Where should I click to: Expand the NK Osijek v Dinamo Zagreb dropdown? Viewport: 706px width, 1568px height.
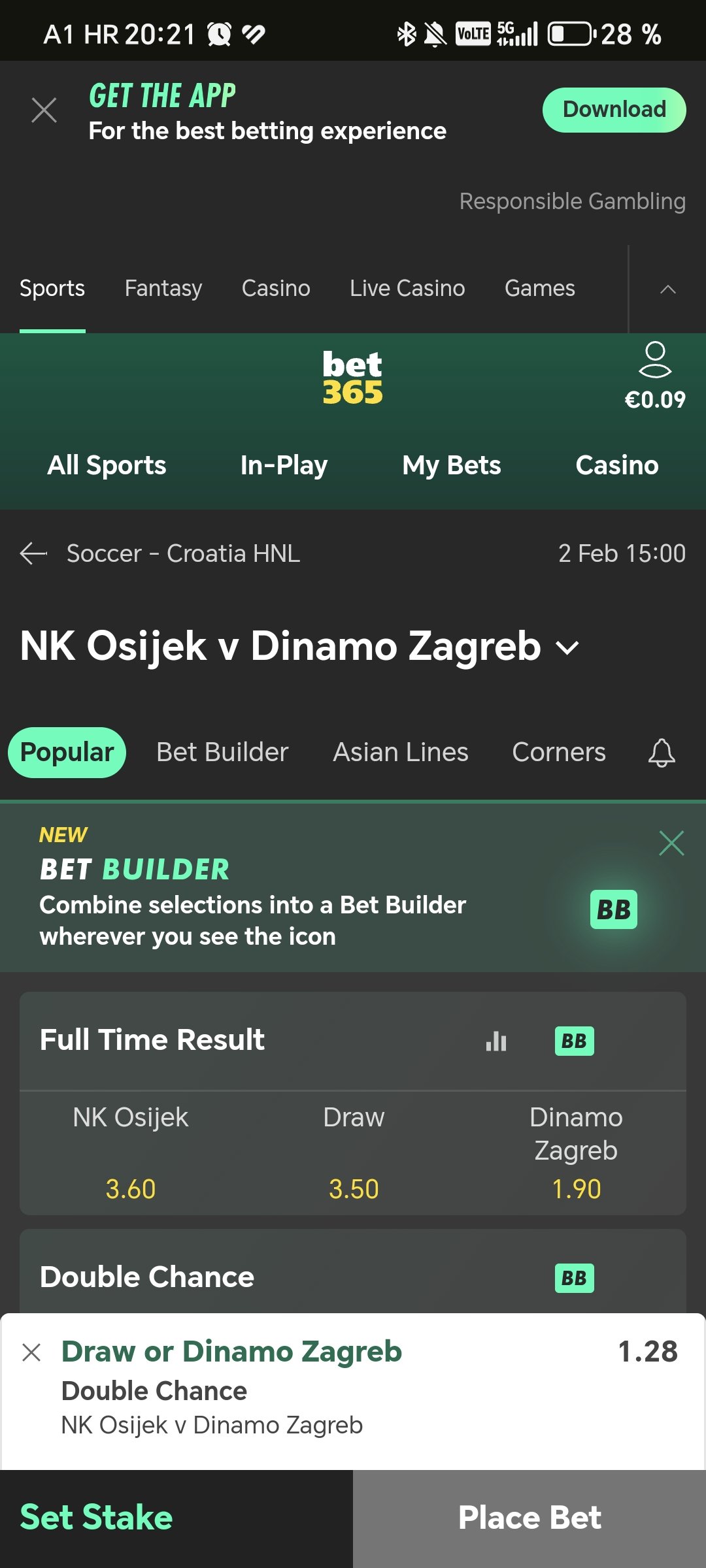pos(567,647)
